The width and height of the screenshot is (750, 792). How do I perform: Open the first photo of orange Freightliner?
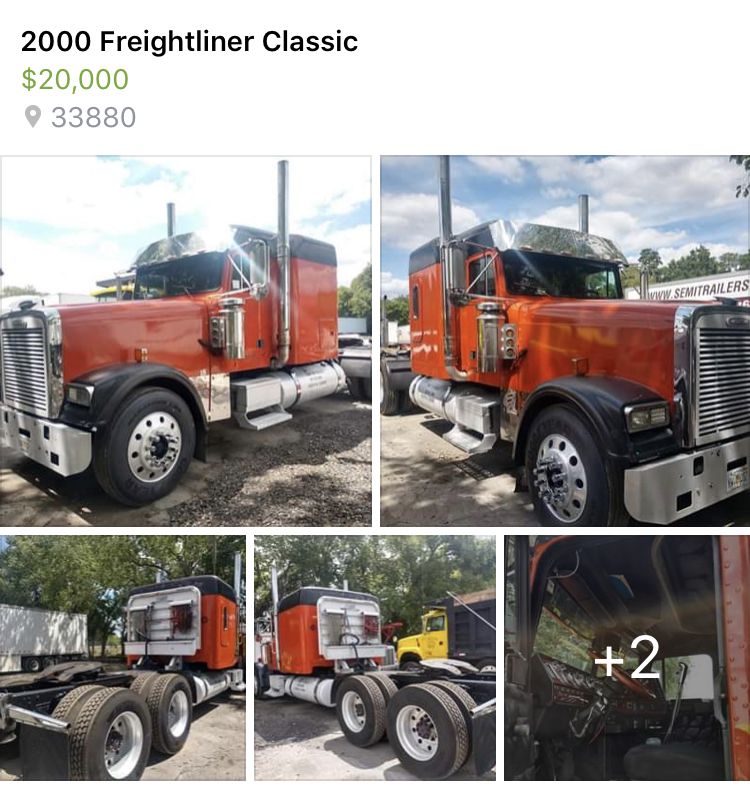point(186,341)
